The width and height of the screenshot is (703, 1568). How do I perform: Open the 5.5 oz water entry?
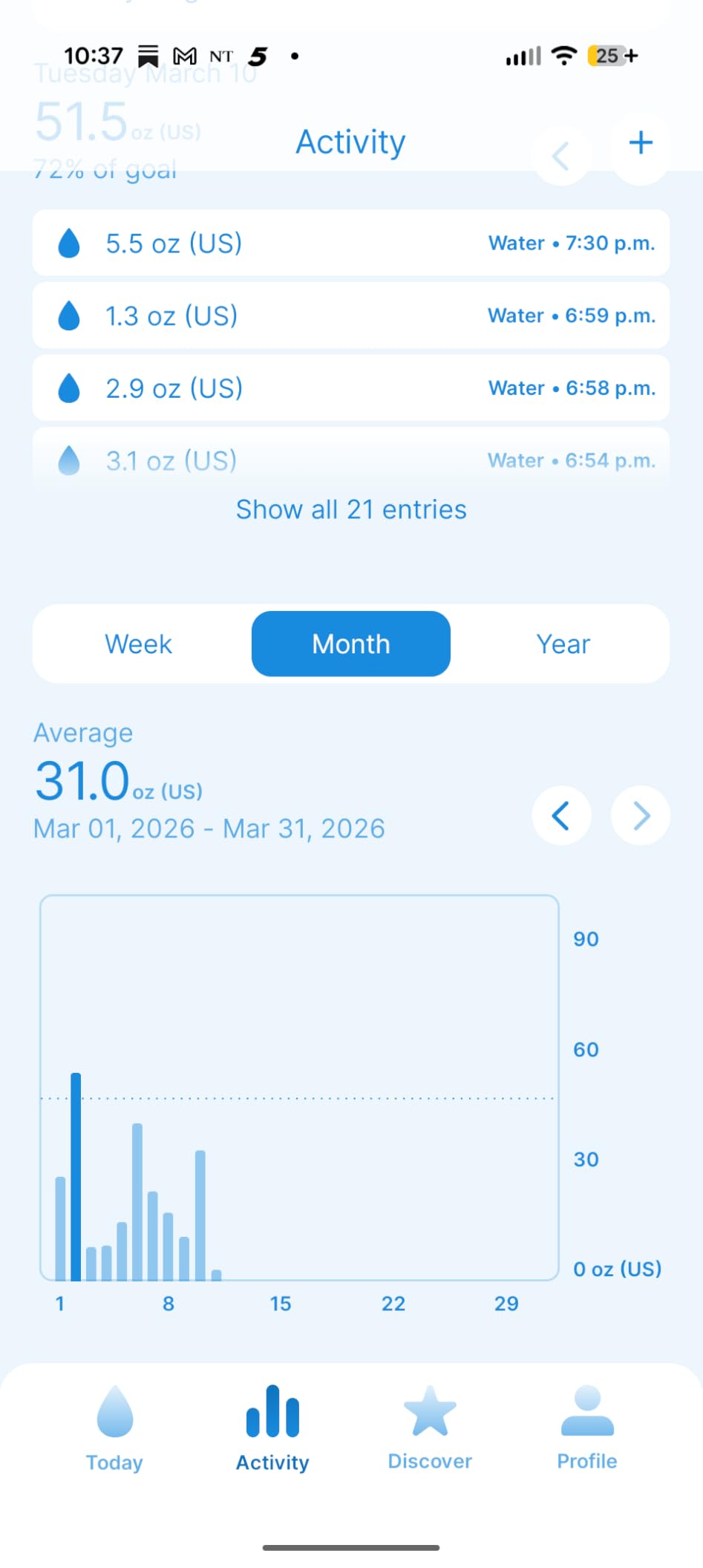pos(351,243)
